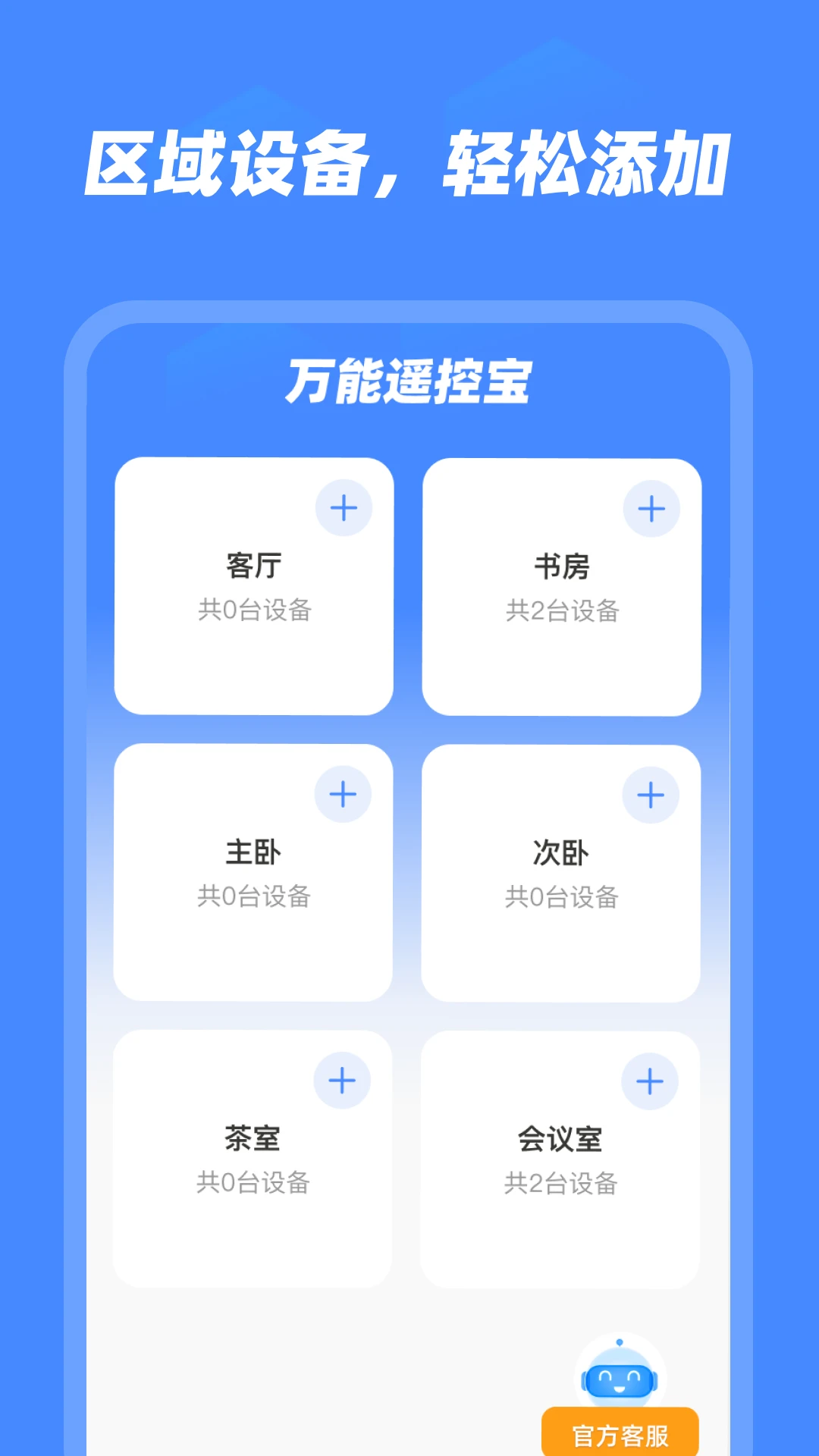Click the plus icon on the living room card
Screen dimensions: 819x1456
[344, 508]
